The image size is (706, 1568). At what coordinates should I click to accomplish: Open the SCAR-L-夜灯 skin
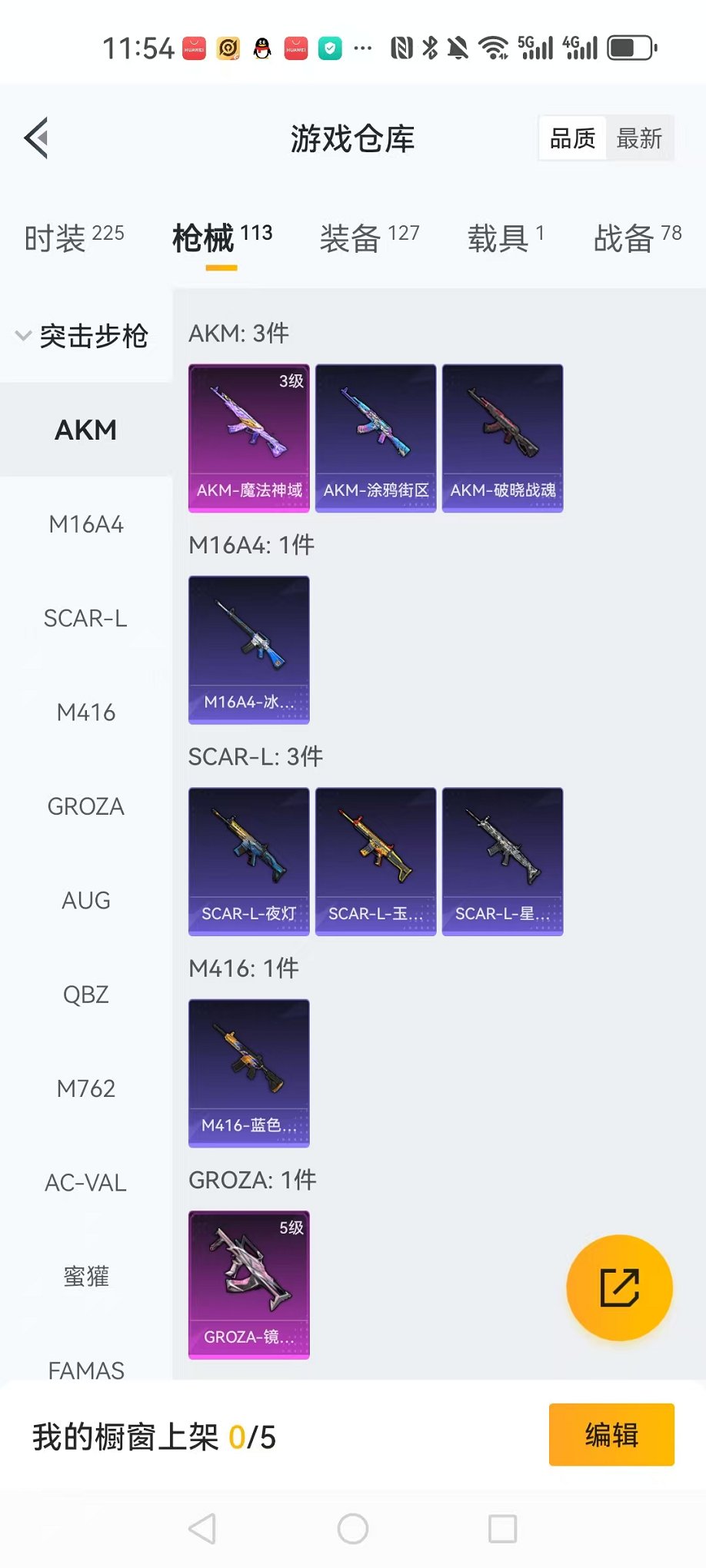click(249, 861)
